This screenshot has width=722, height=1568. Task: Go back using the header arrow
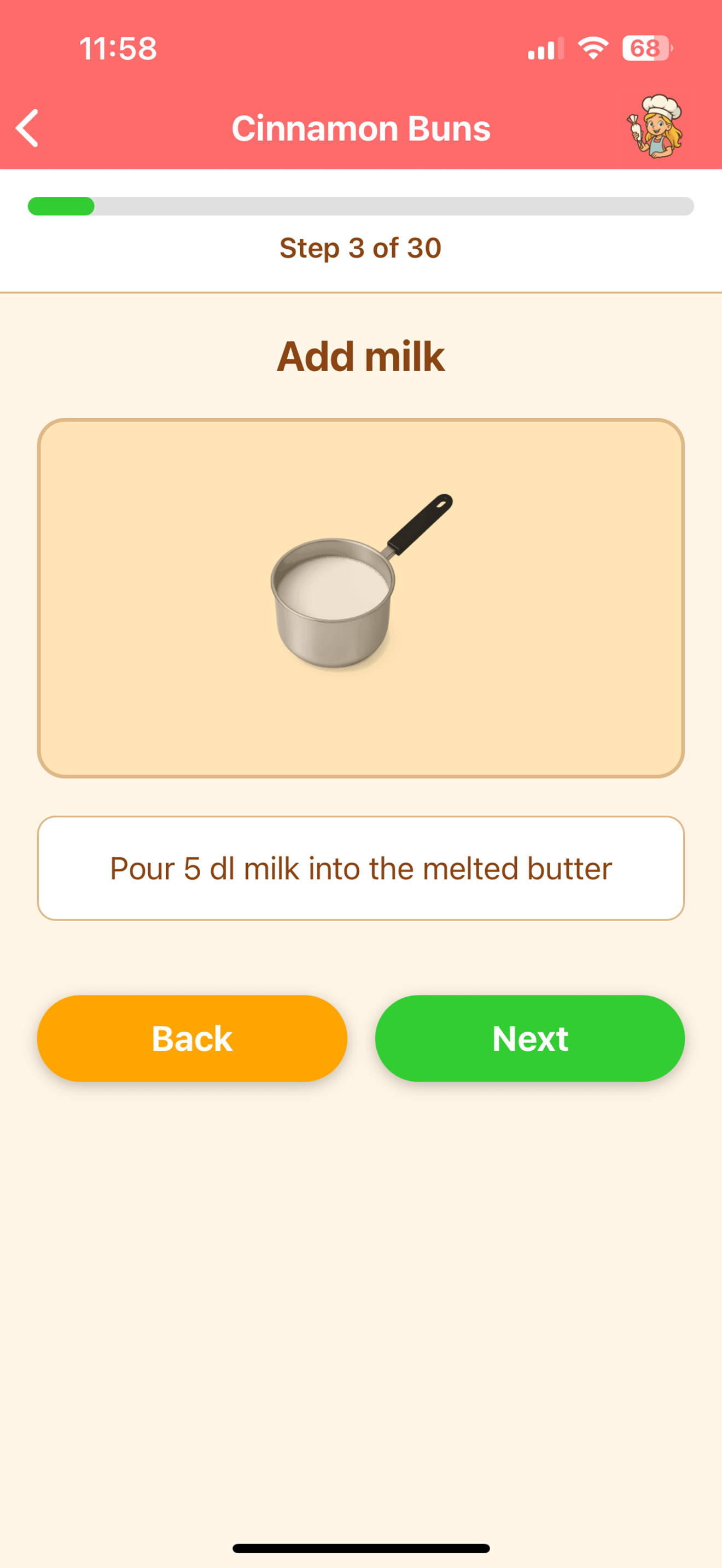[27, 128]
